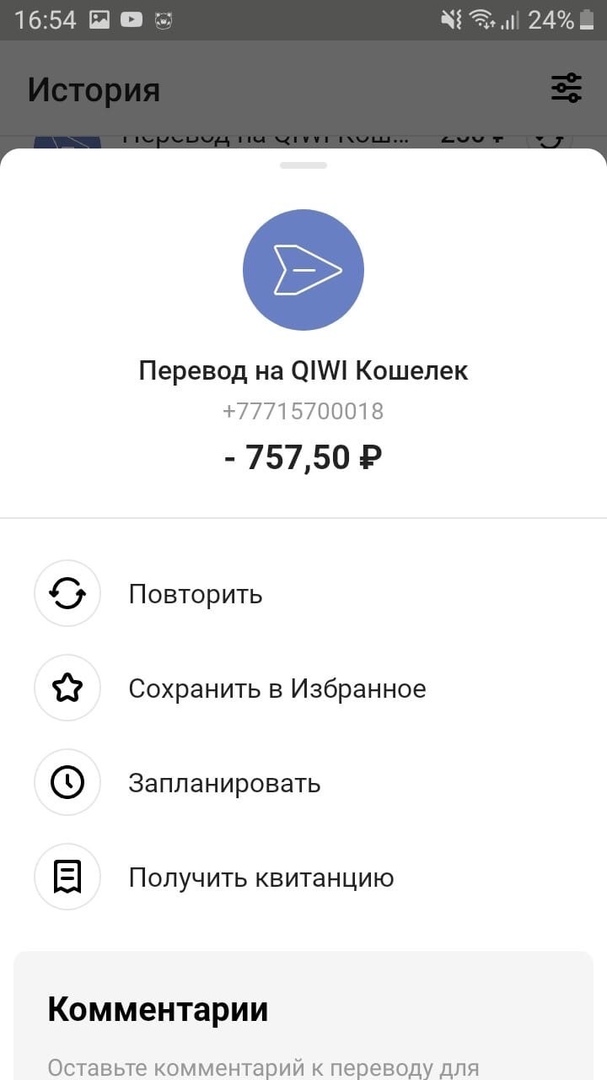The image size is (607, 1080).
Task: Open the history filter settings icon
Action: pyautogui.click(x=566, y=89)
